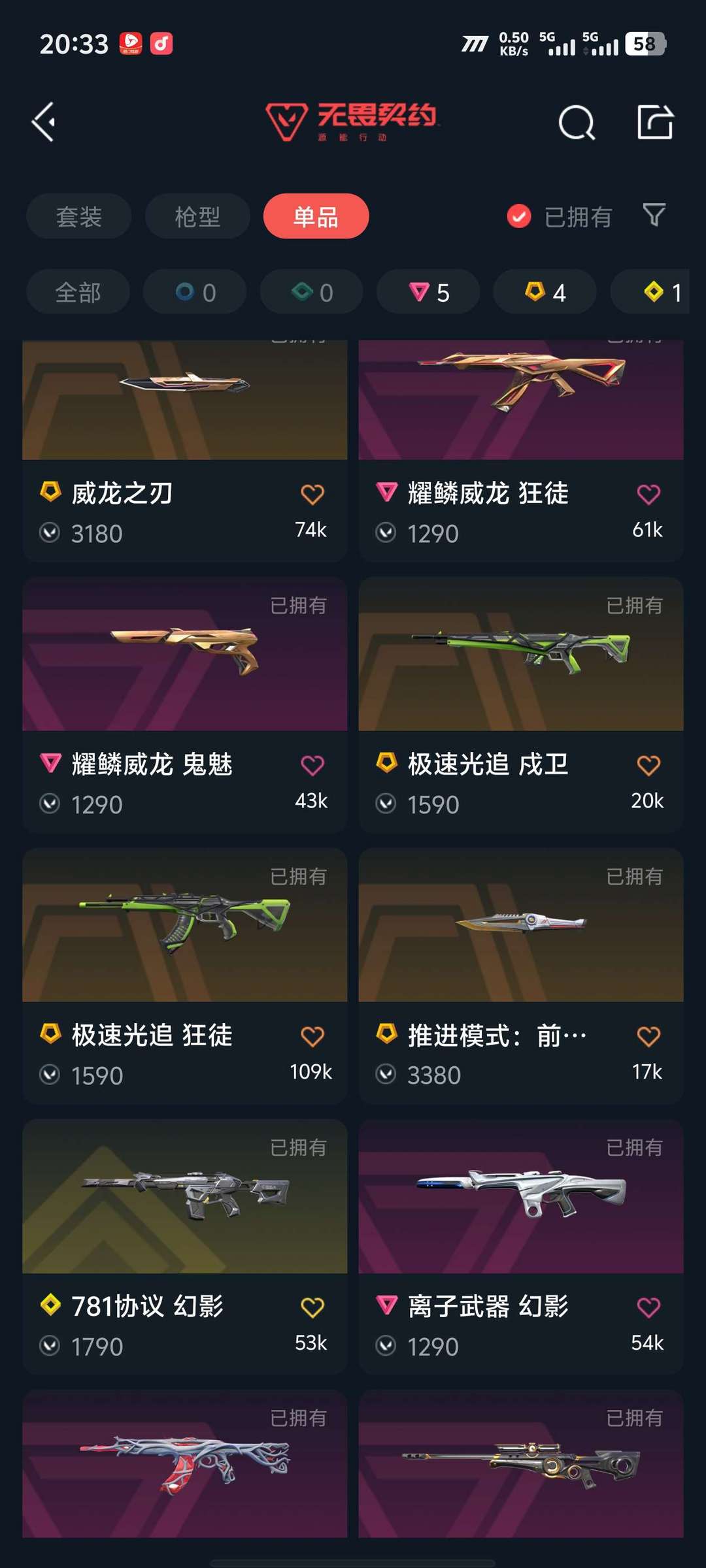The image size is (706, 1568).
Task: Open the 全部 category filter
Action: click(77, 291)
